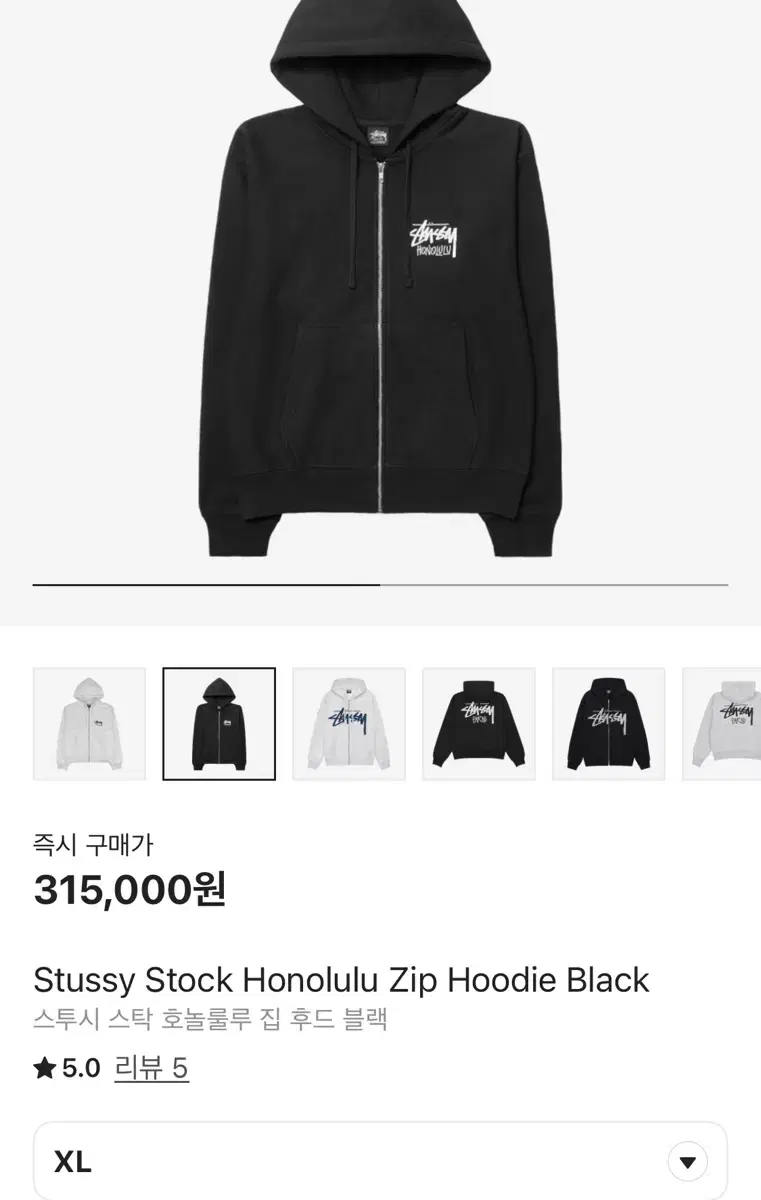This screenshot has height=1200, width=761.
Task: View the gray hoodie with blue Stussy logo thumbnail
Action: pyautogui.click(x=349, y=722)
